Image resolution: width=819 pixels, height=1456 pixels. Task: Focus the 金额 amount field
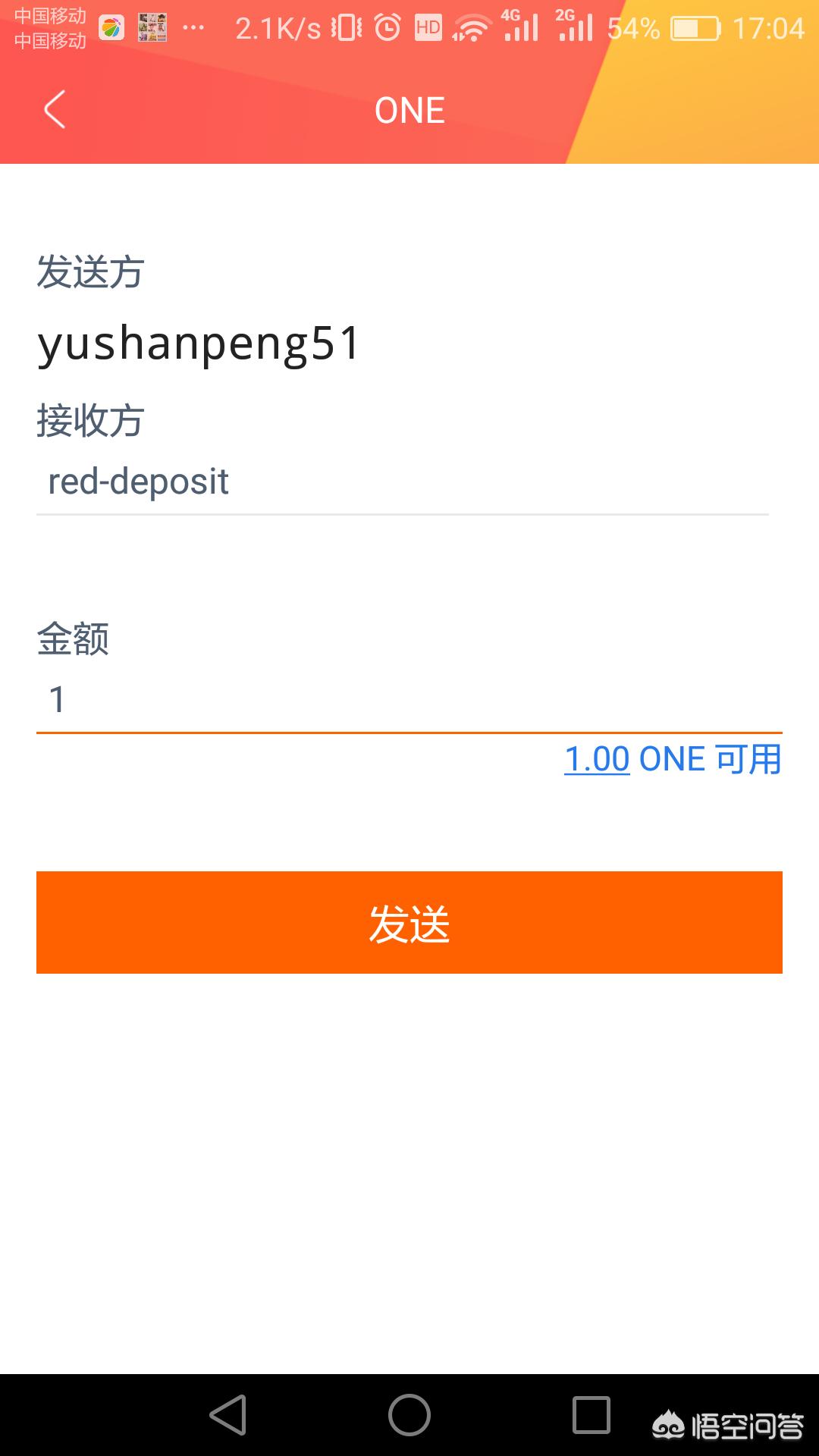pyautogui.click(x=408, y=699)
